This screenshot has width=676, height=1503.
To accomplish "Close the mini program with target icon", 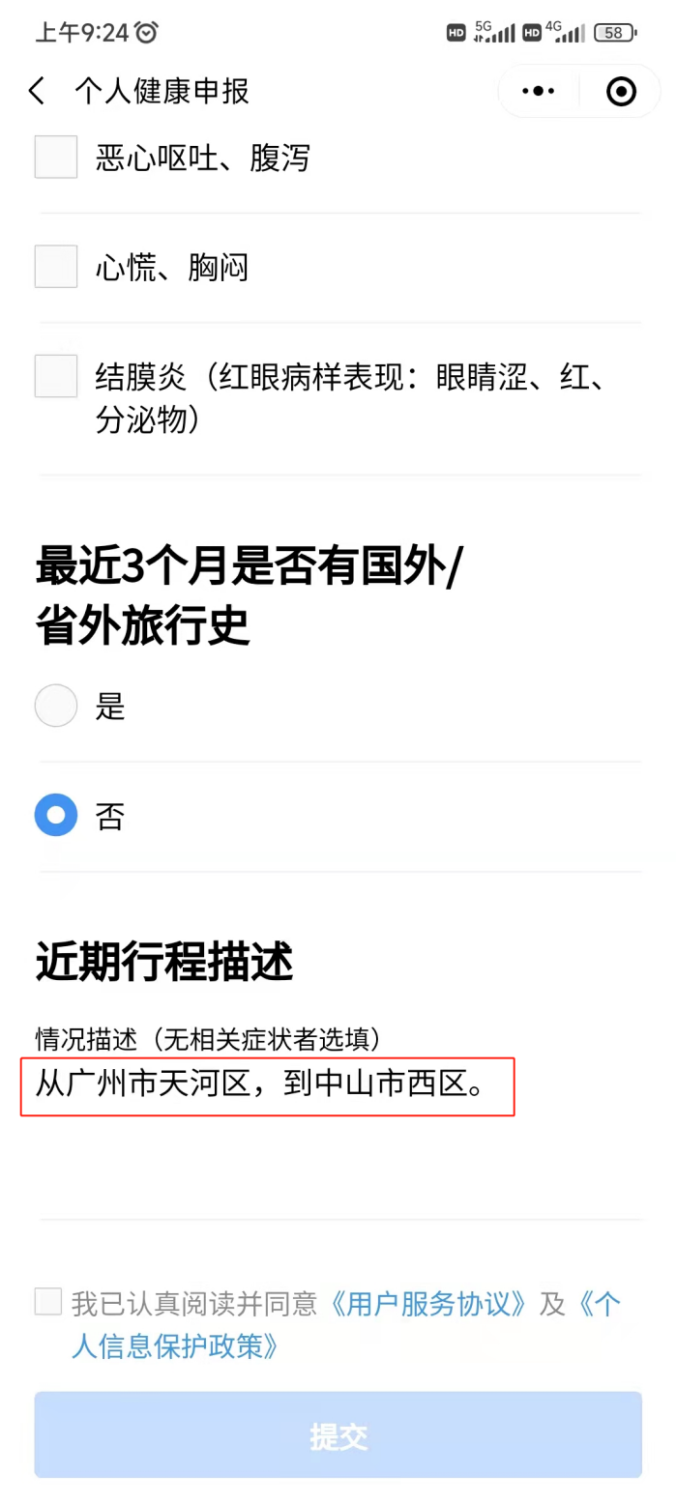I will point(621,92).
